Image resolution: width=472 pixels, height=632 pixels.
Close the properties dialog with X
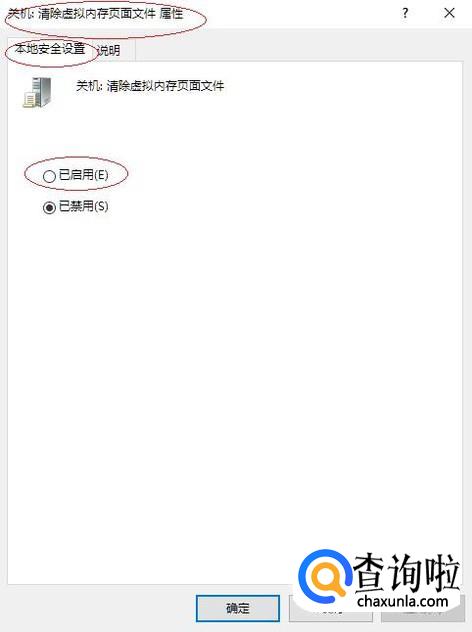pyautogui.click(x=449, y=13)
